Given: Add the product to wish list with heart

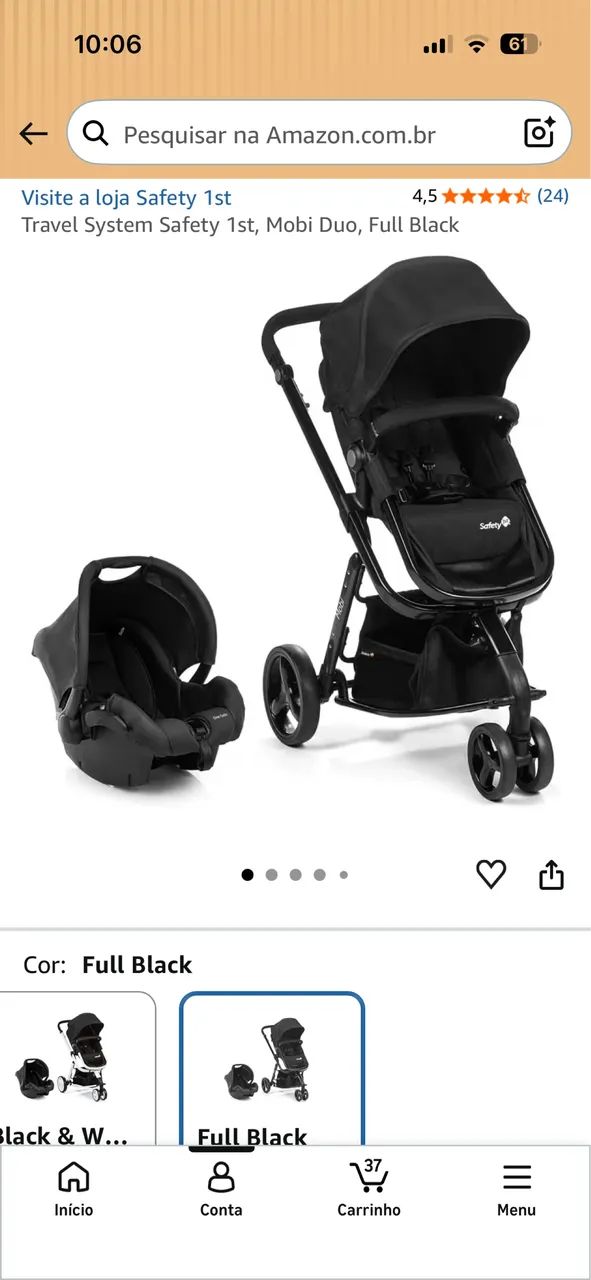Looking at the screenshot, I should (491, 875).
